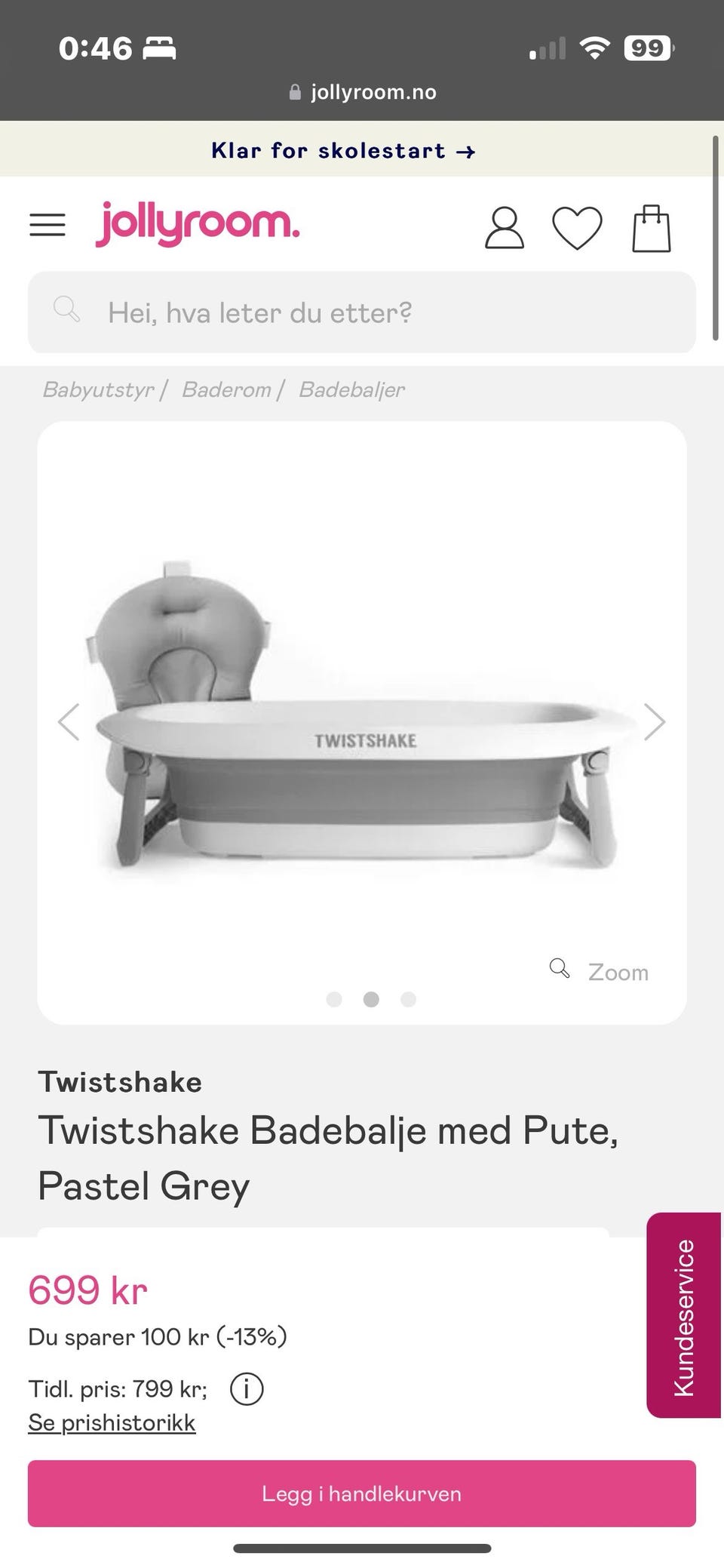Open the Klar for skolestart banner
The width and height of the screenshot is (724, 1568).
pos(344,150)
